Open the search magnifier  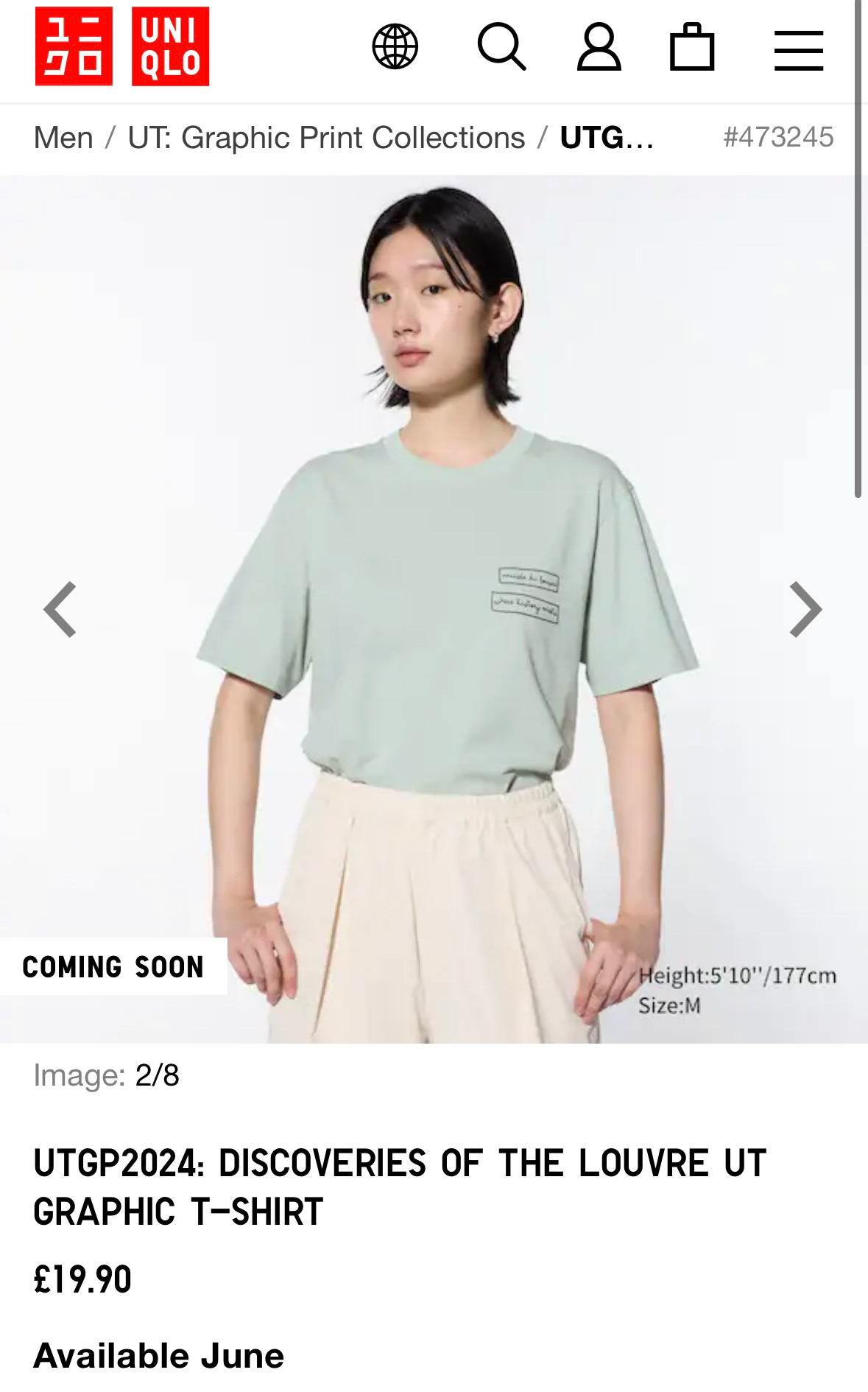(501, 47)
